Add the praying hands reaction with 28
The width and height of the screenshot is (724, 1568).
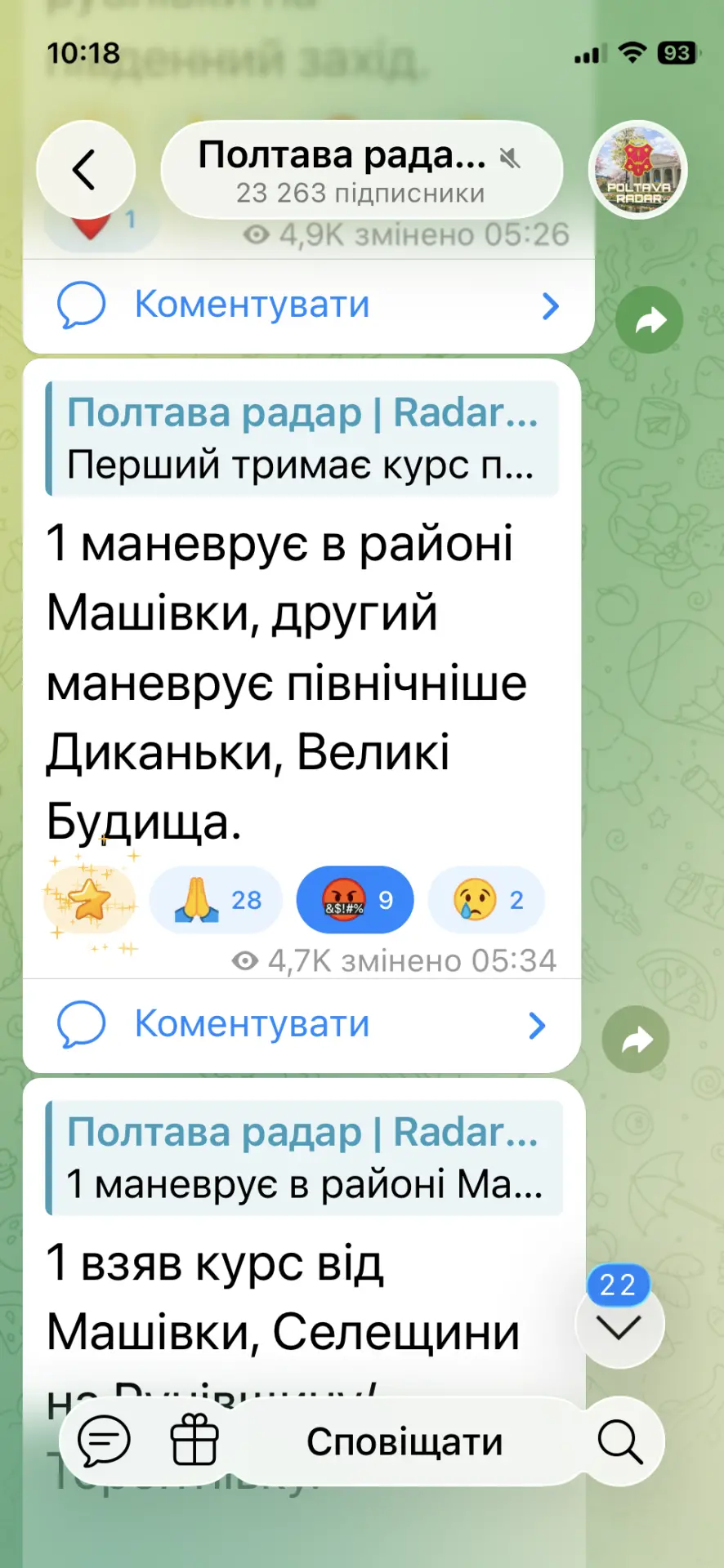216,901
